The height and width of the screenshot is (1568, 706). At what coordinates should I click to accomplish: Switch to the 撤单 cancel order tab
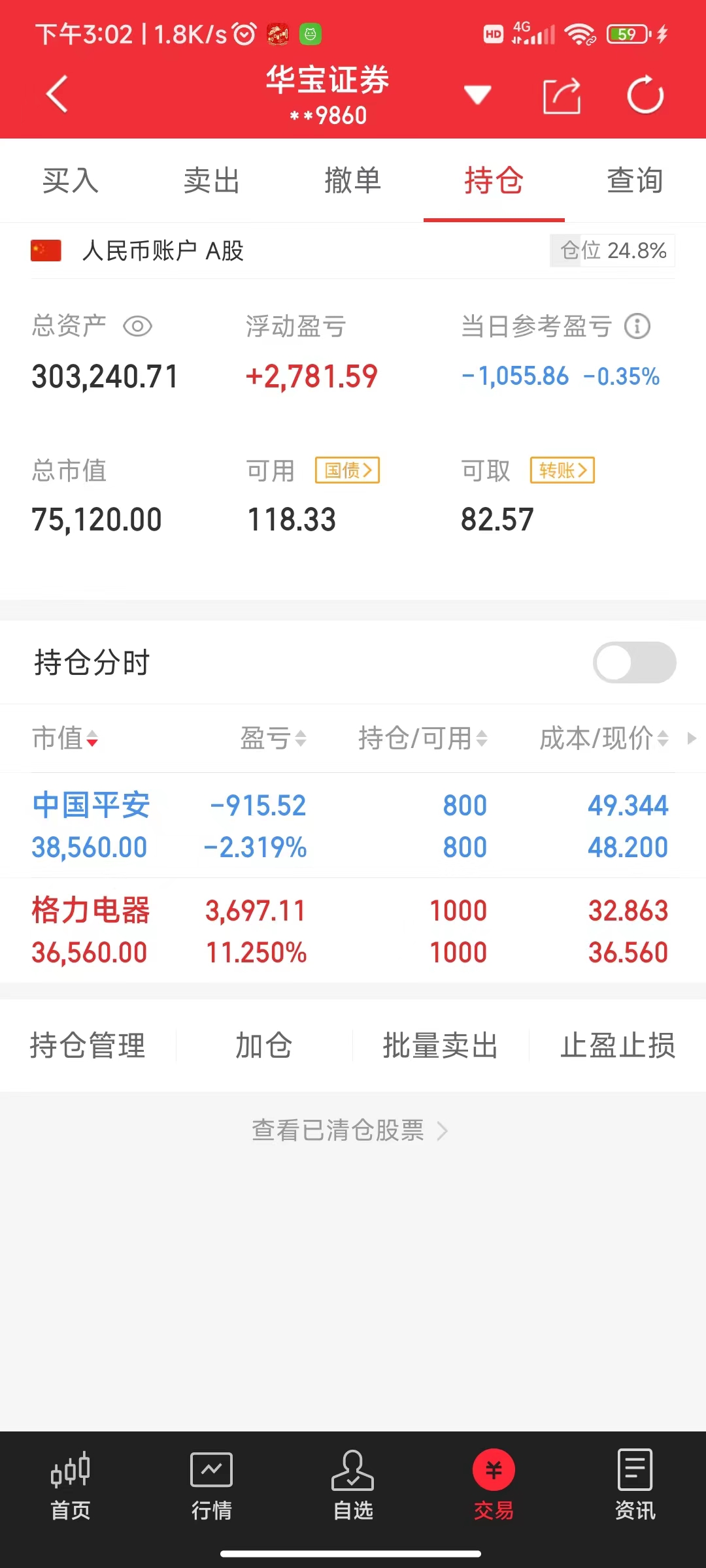[352, 181]
